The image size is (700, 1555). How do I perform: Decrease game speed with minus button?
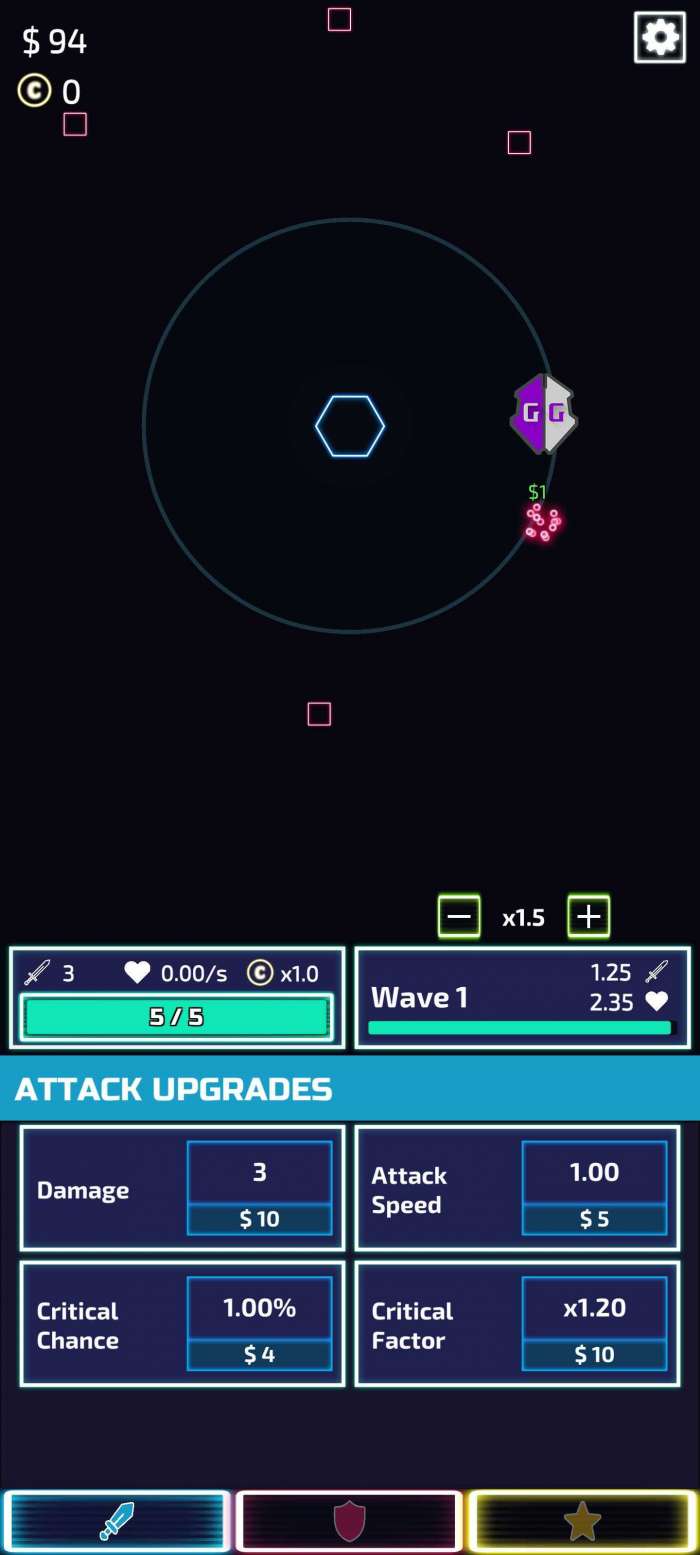tap(459, 916)
